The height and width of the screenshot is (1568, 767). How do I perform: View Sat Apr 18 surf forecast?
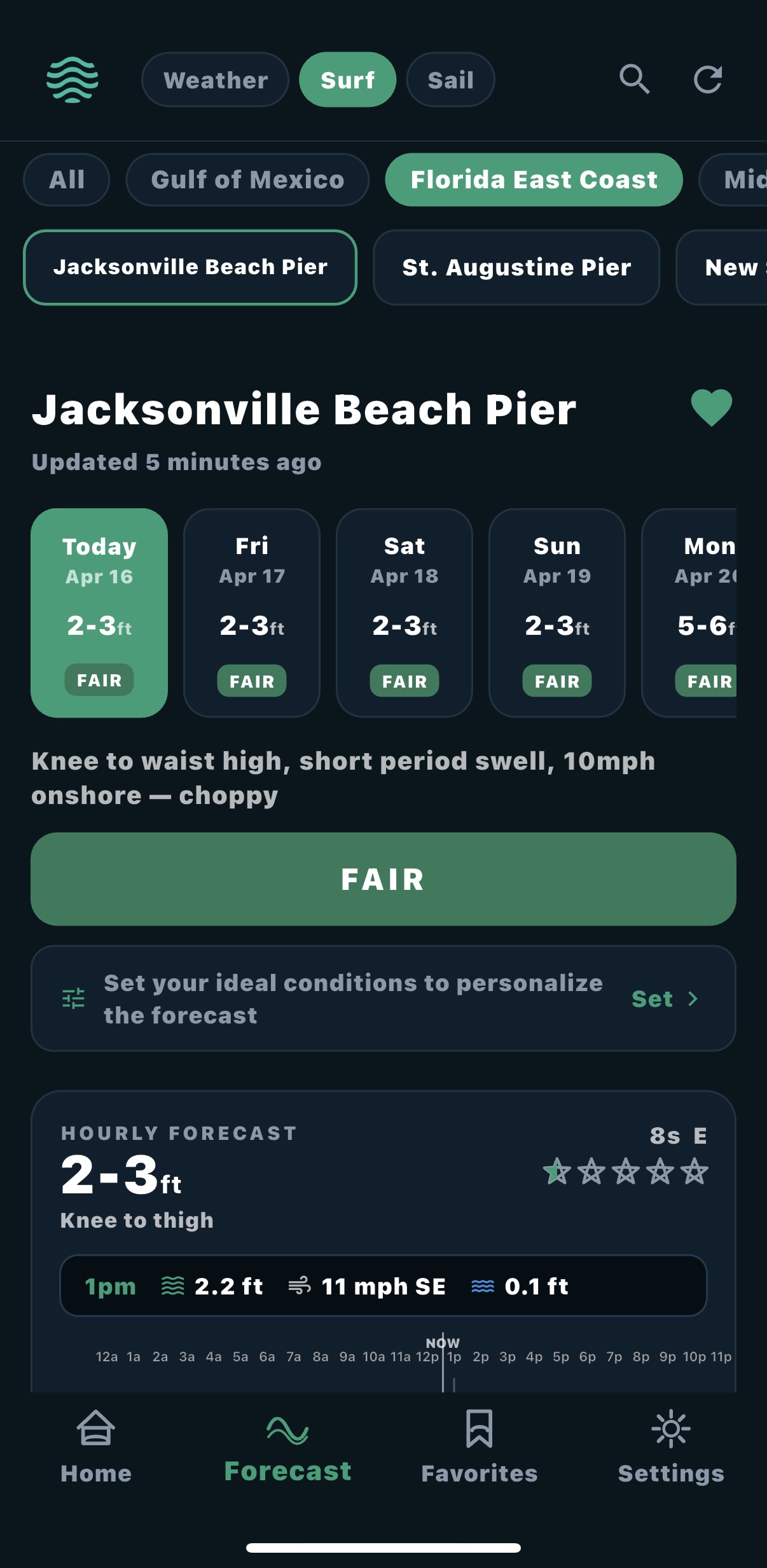coord(404,613)
